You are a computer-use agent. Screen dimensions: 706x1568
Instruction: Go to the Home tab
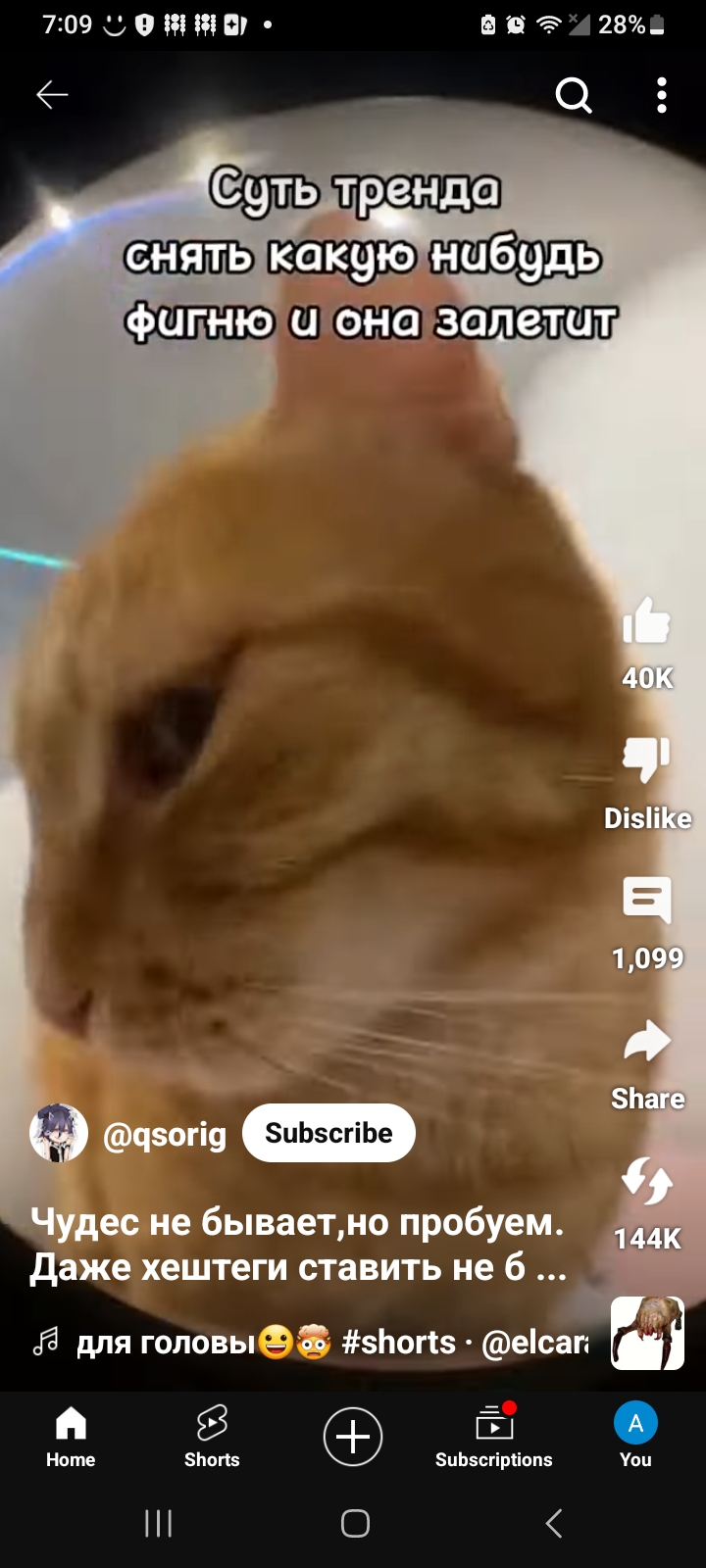71,1436
